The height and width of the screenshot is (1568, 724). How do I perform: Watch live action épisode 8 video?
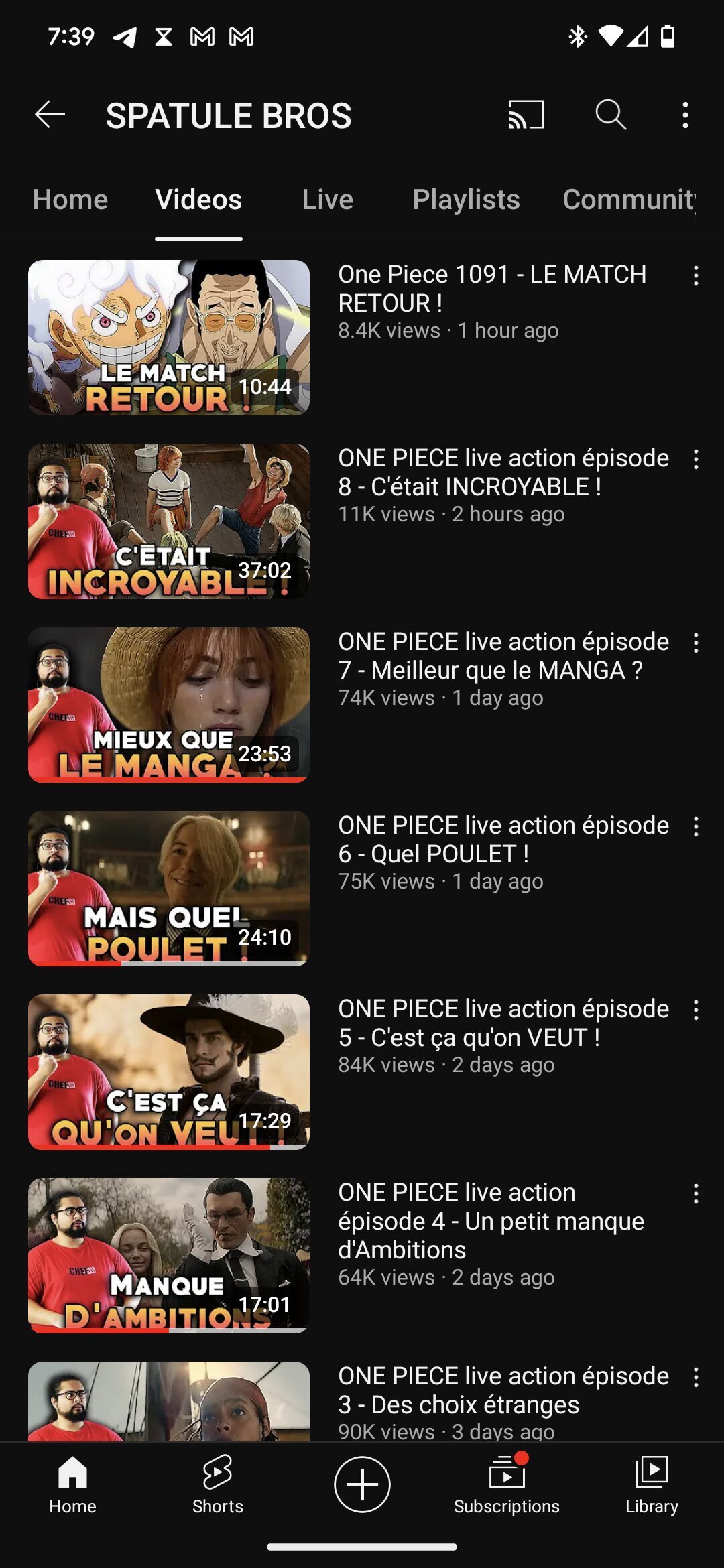pos(169,521)
